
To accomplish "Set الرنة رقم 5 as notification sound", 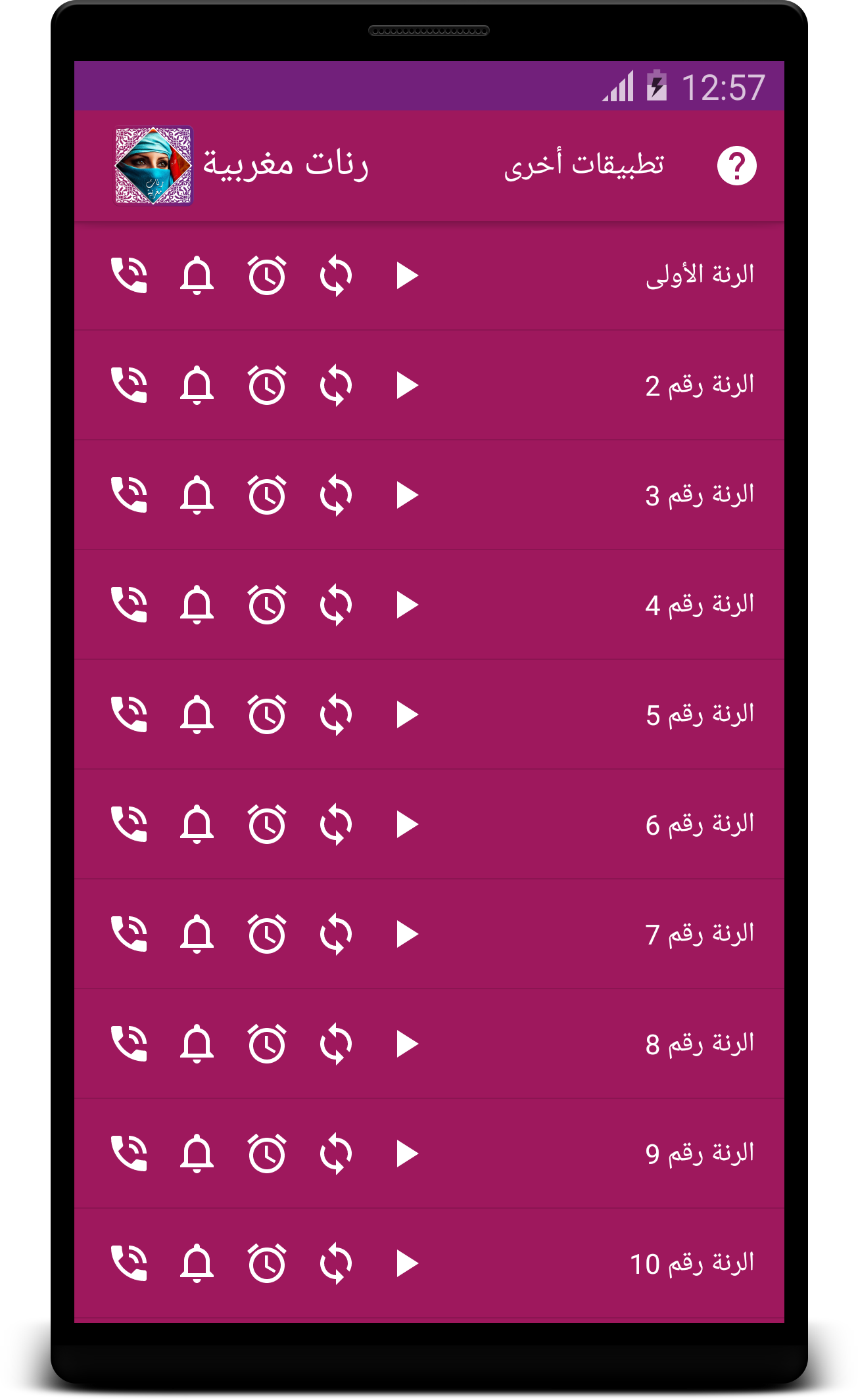I will click(197, 714).
